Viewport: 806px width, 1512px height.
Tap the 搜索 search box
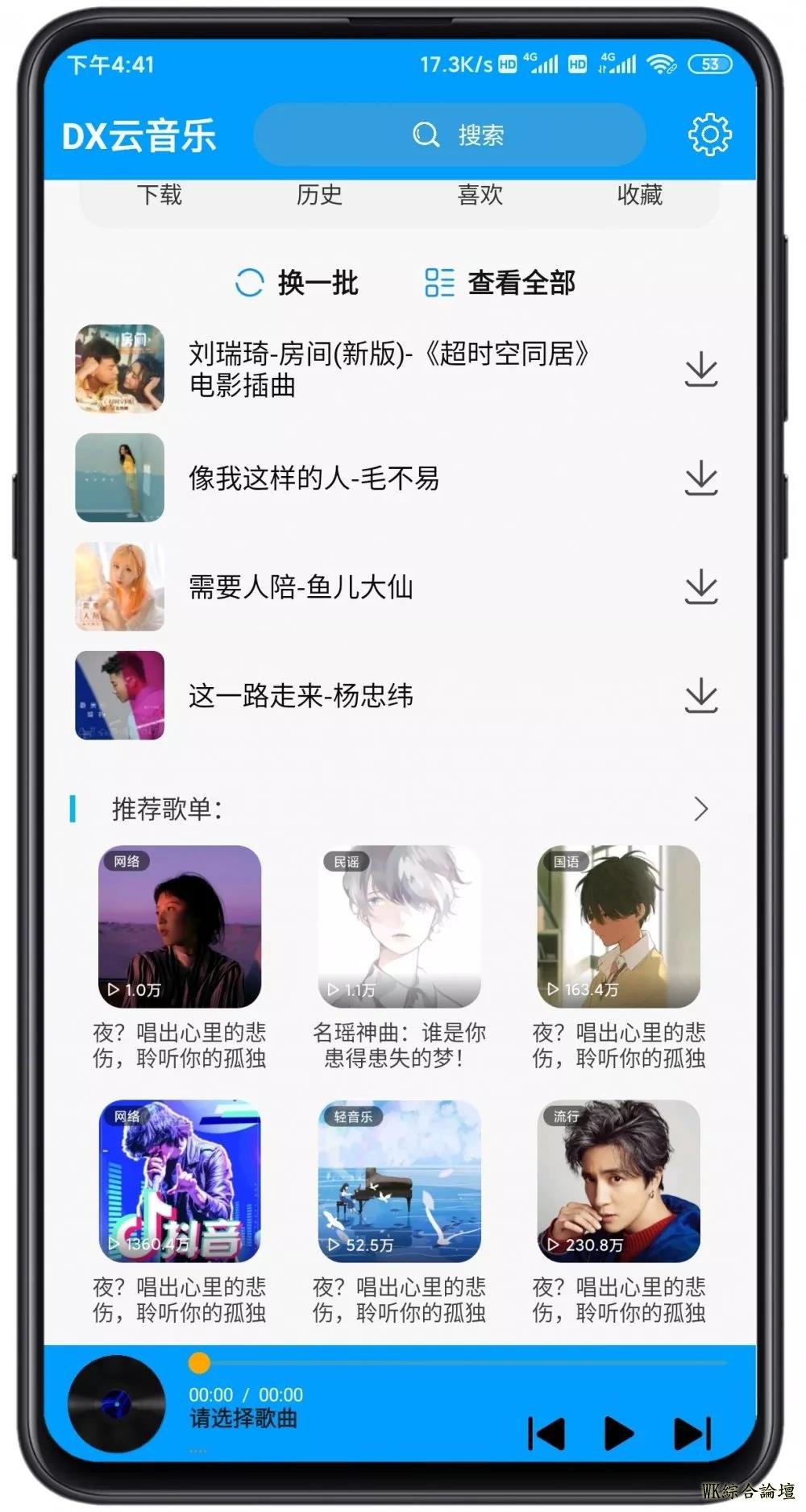coord(450,135)
